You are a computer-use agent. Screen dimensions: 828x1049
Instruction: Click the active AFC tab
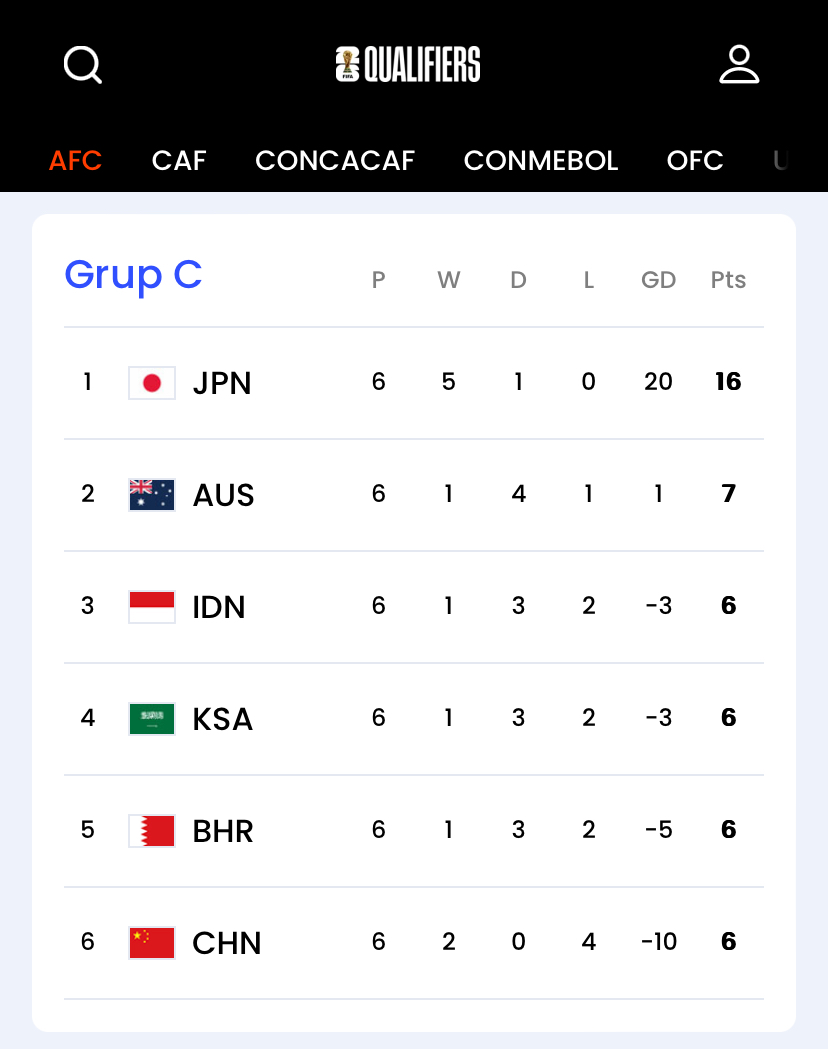pos(75,160)
